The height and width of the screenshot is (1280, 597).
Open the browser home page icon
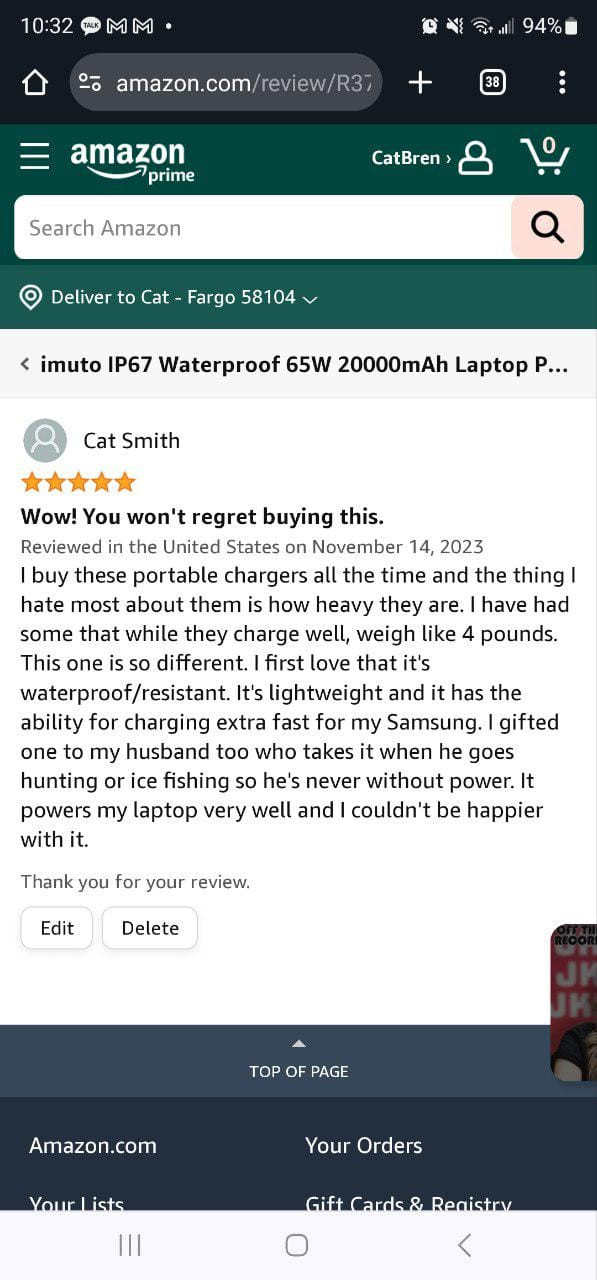35,83
